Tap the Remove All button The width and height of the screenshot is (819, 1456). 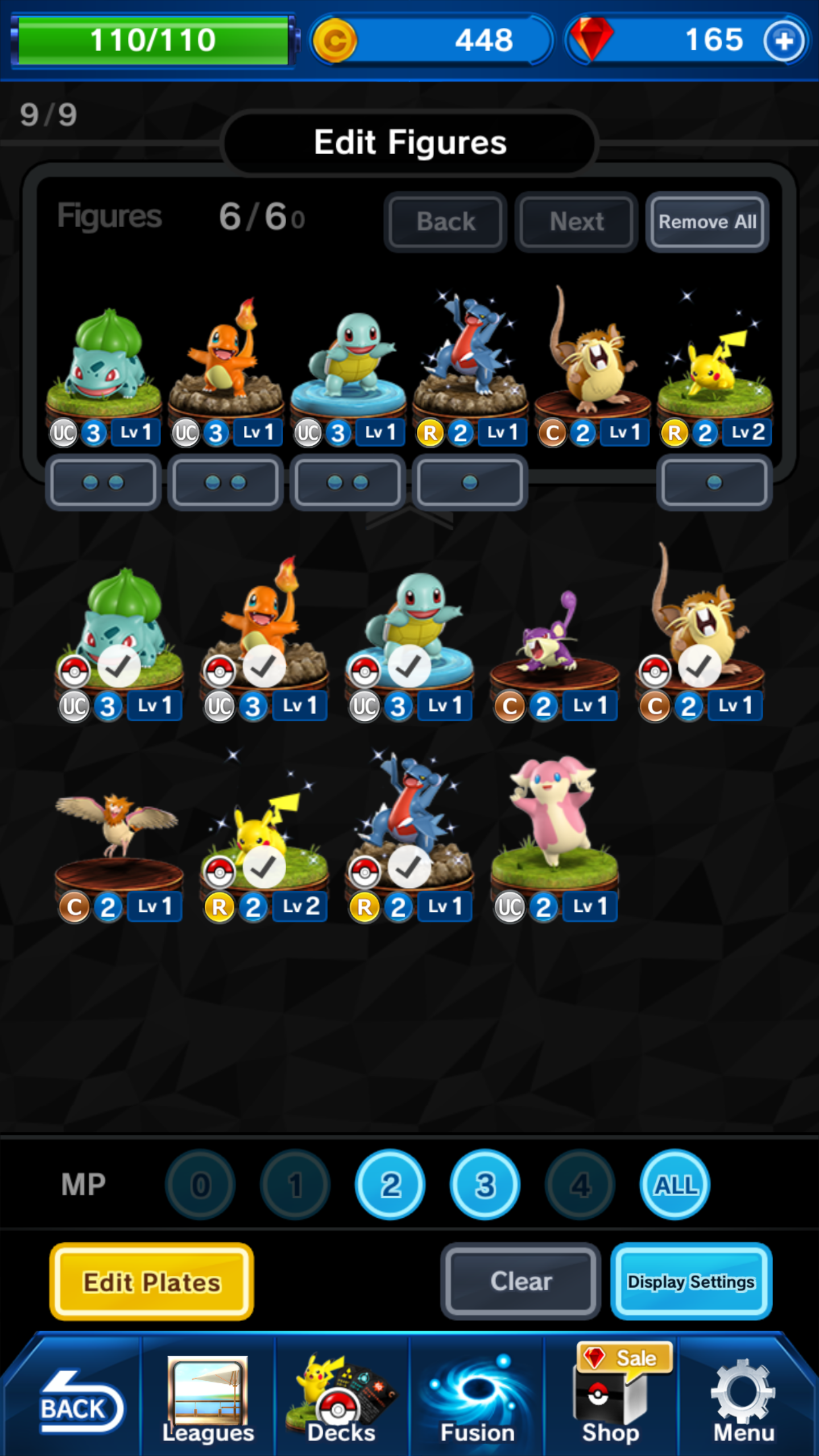(x=707, y=222)
